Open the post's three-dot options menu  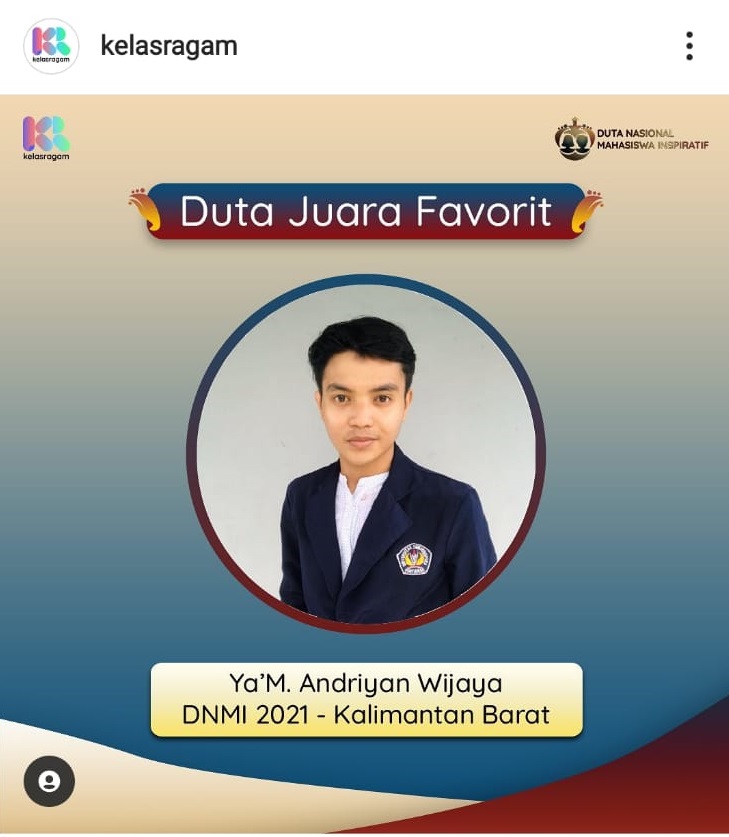pos(689,46)
